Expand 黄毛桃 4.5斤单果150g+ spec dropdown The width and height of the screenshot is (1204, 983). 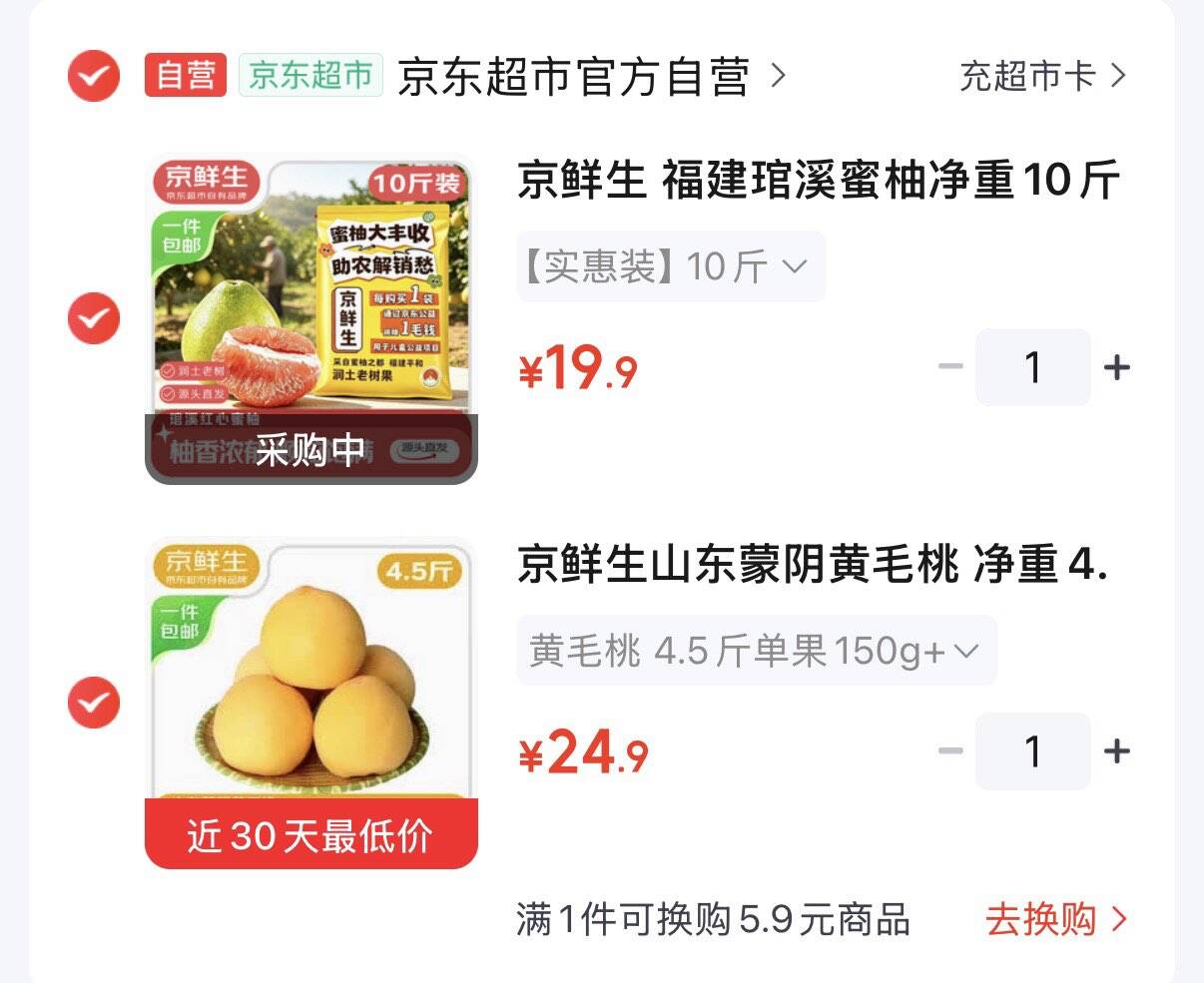tap(757, 651)
